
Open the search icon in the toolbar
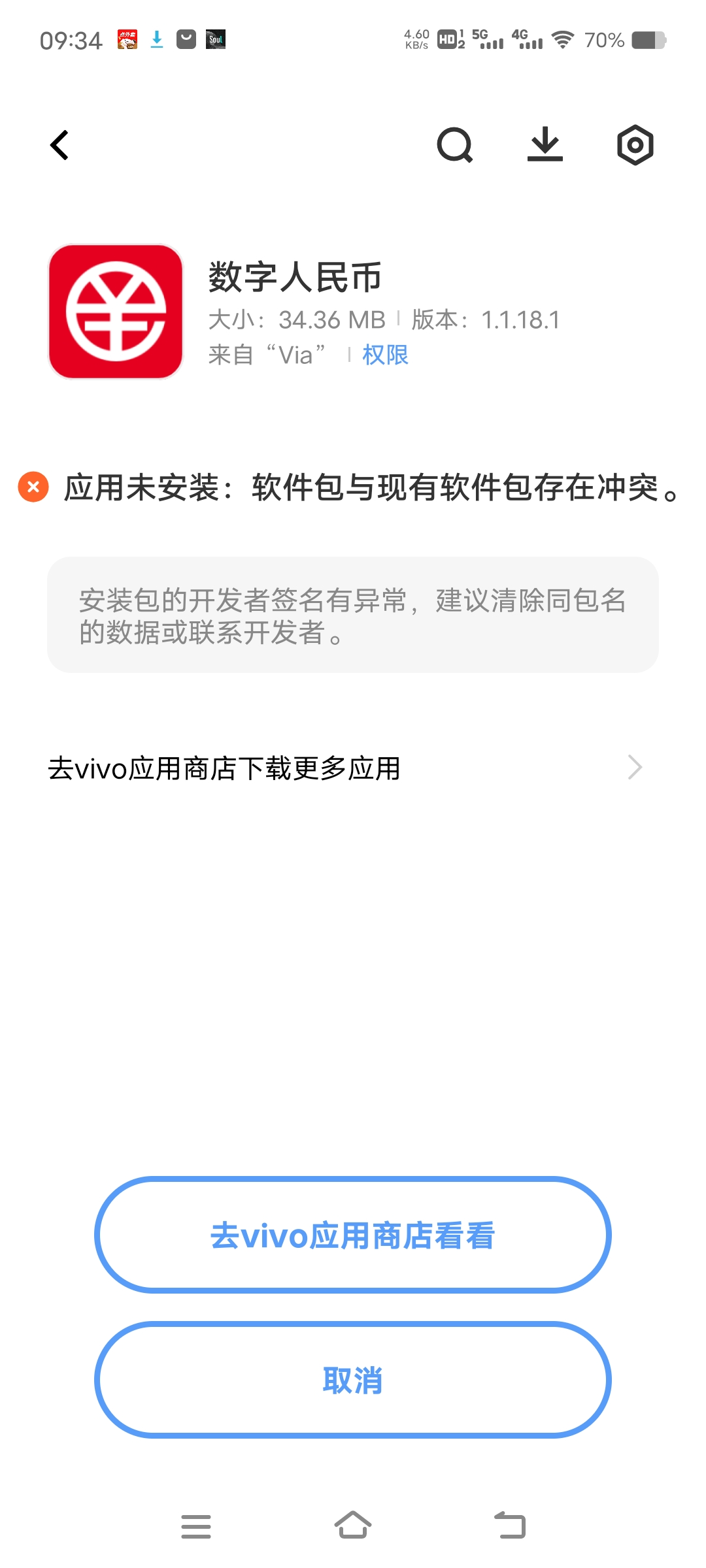pyautogui.click(x=454, y=145)
